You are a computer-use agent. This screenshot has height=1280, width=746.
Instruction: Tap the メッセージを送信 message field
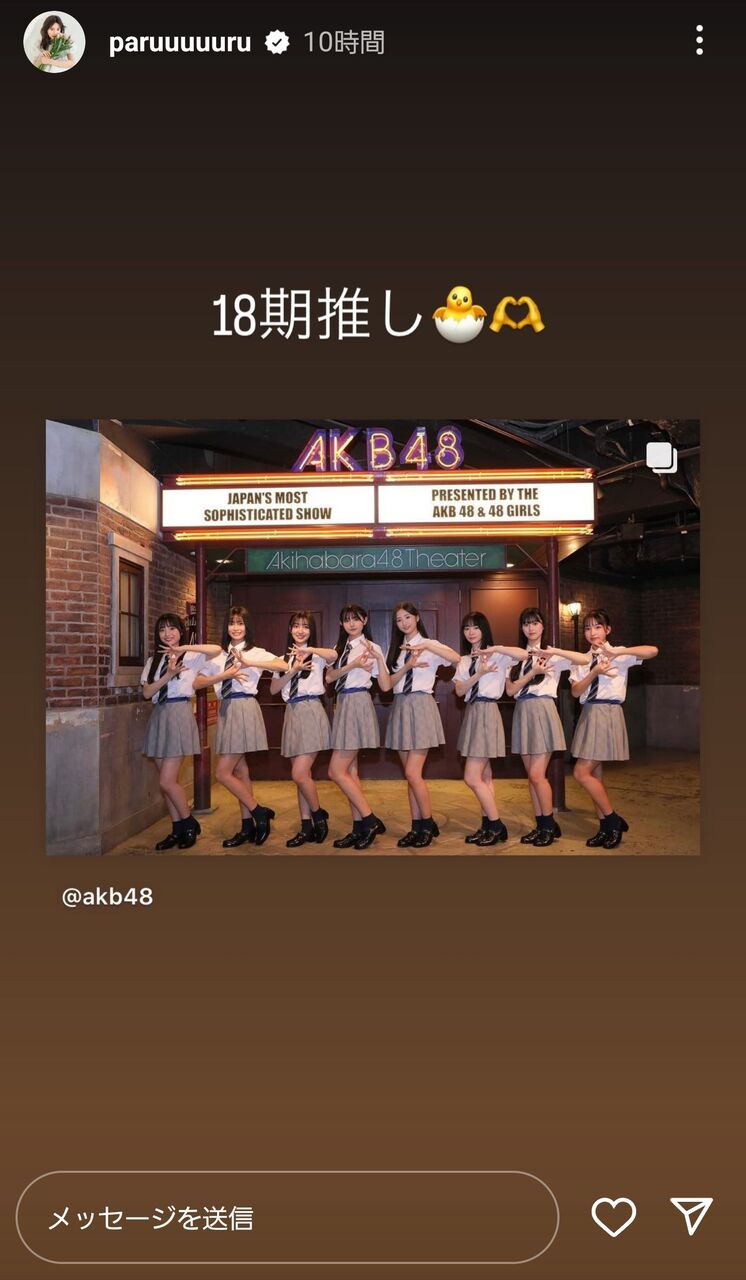287,1217
